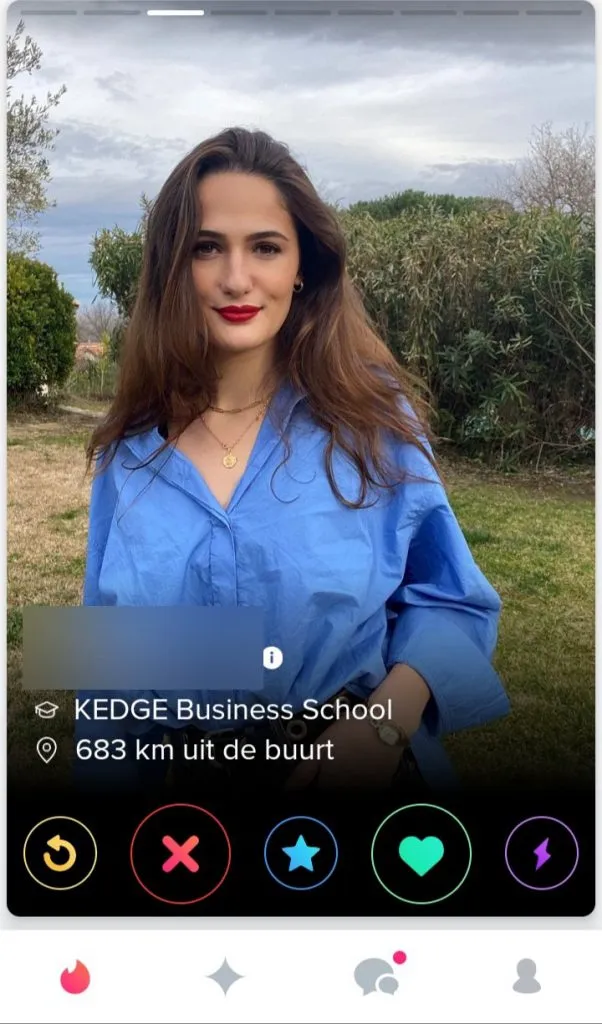
Task: Rewind the last swipe
Action: (x=60, y=853)
